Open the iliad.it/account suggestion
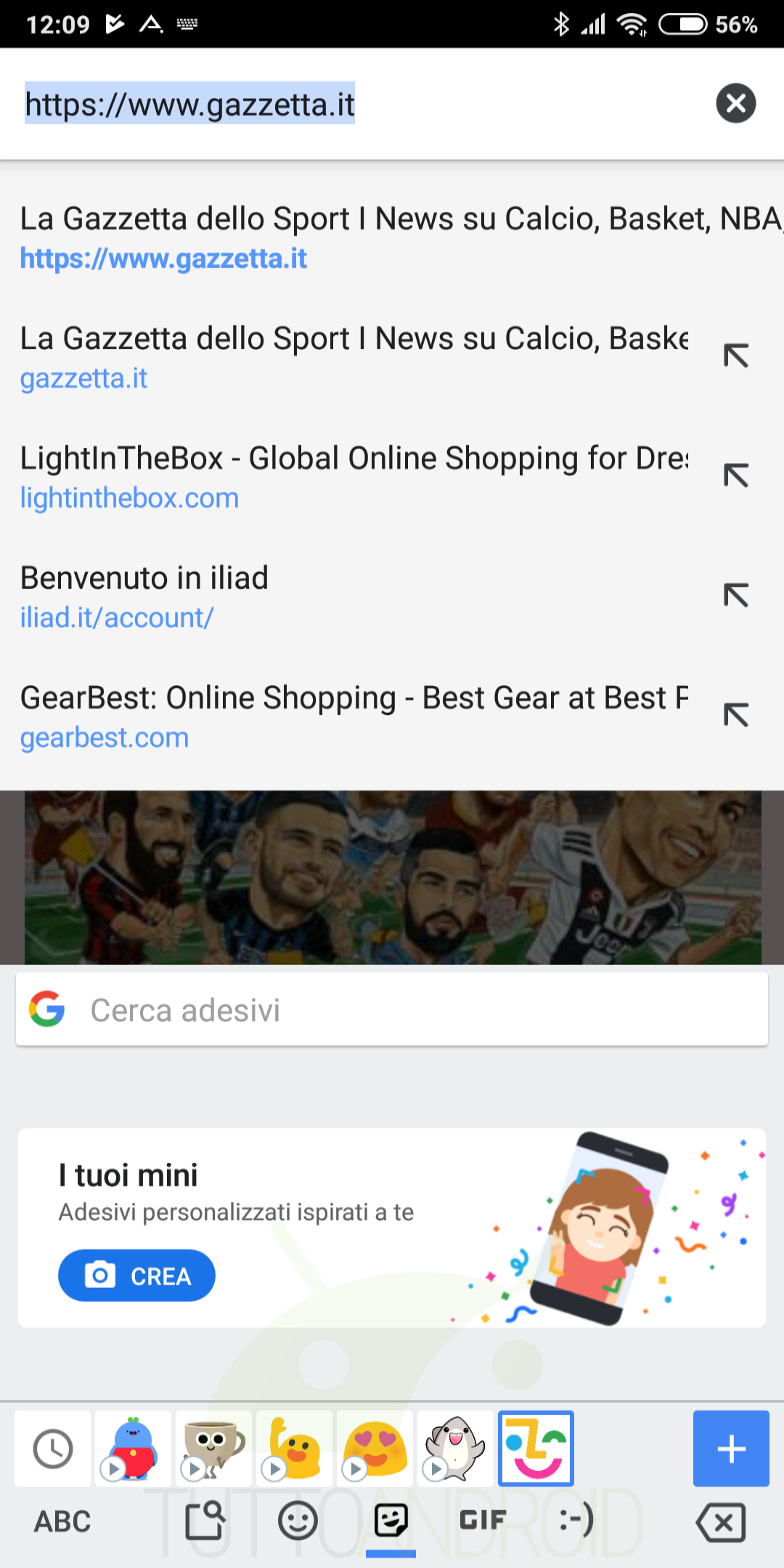 click(348, 597)
